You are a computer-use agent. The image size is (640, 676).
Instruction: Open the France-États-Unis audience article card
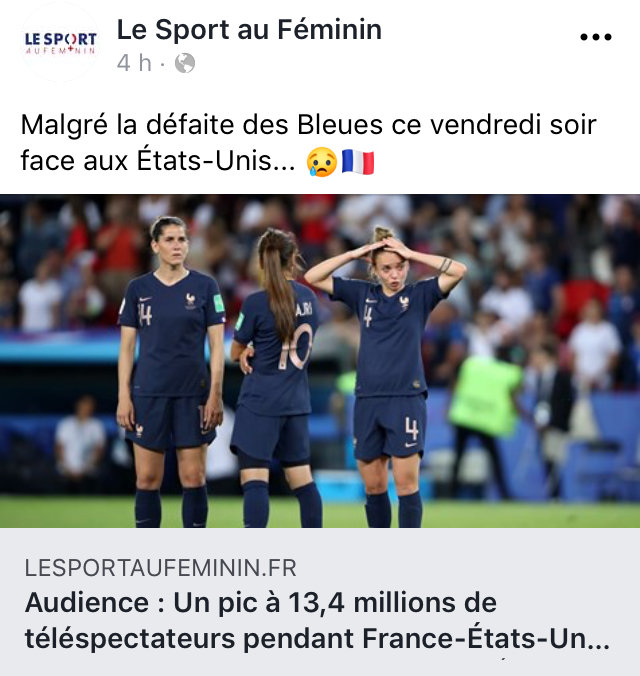click(x=320, y=360)
